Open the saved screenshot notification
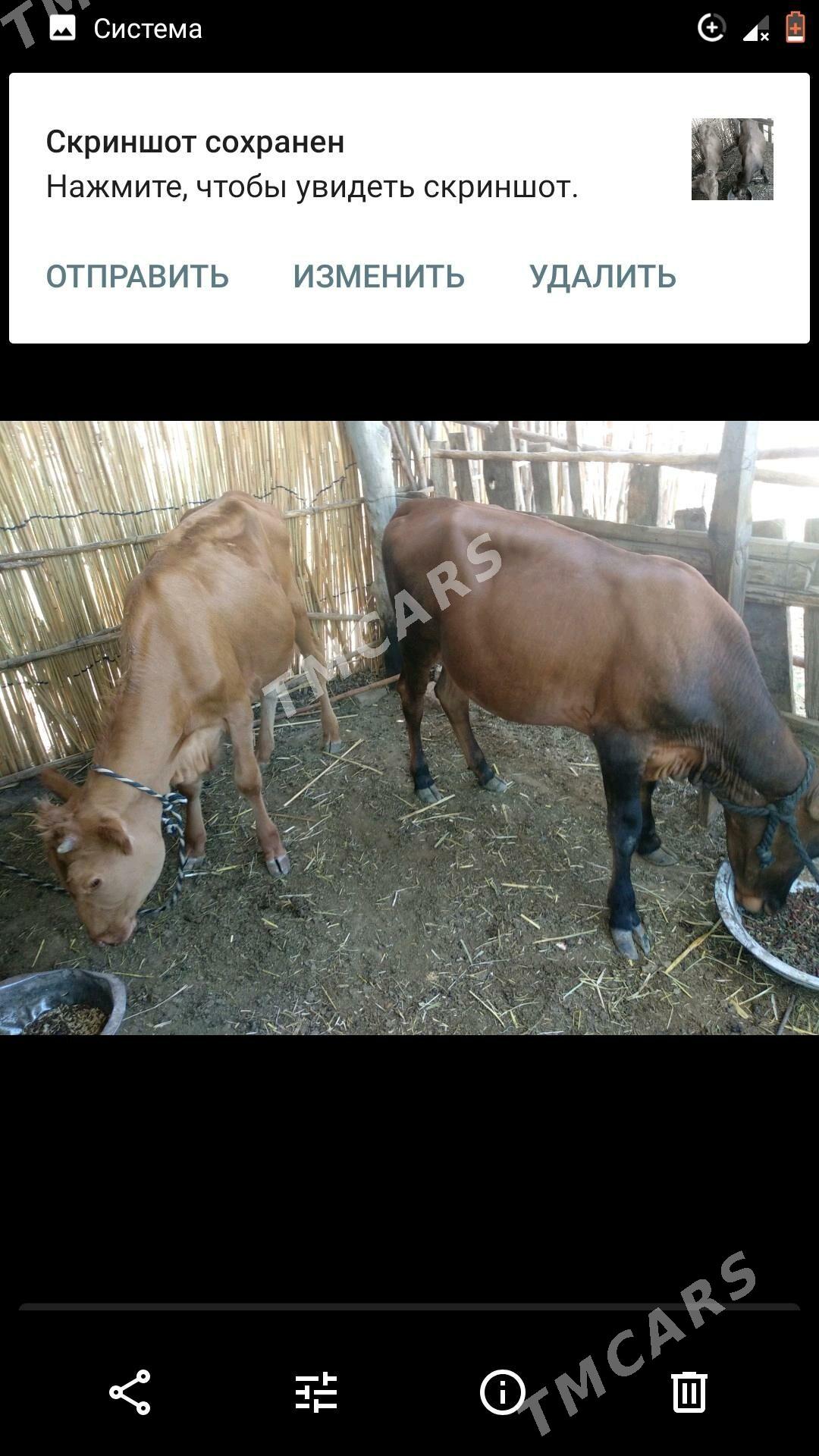This screenshot has height=1456, width=819. click(x=311, y=165)
